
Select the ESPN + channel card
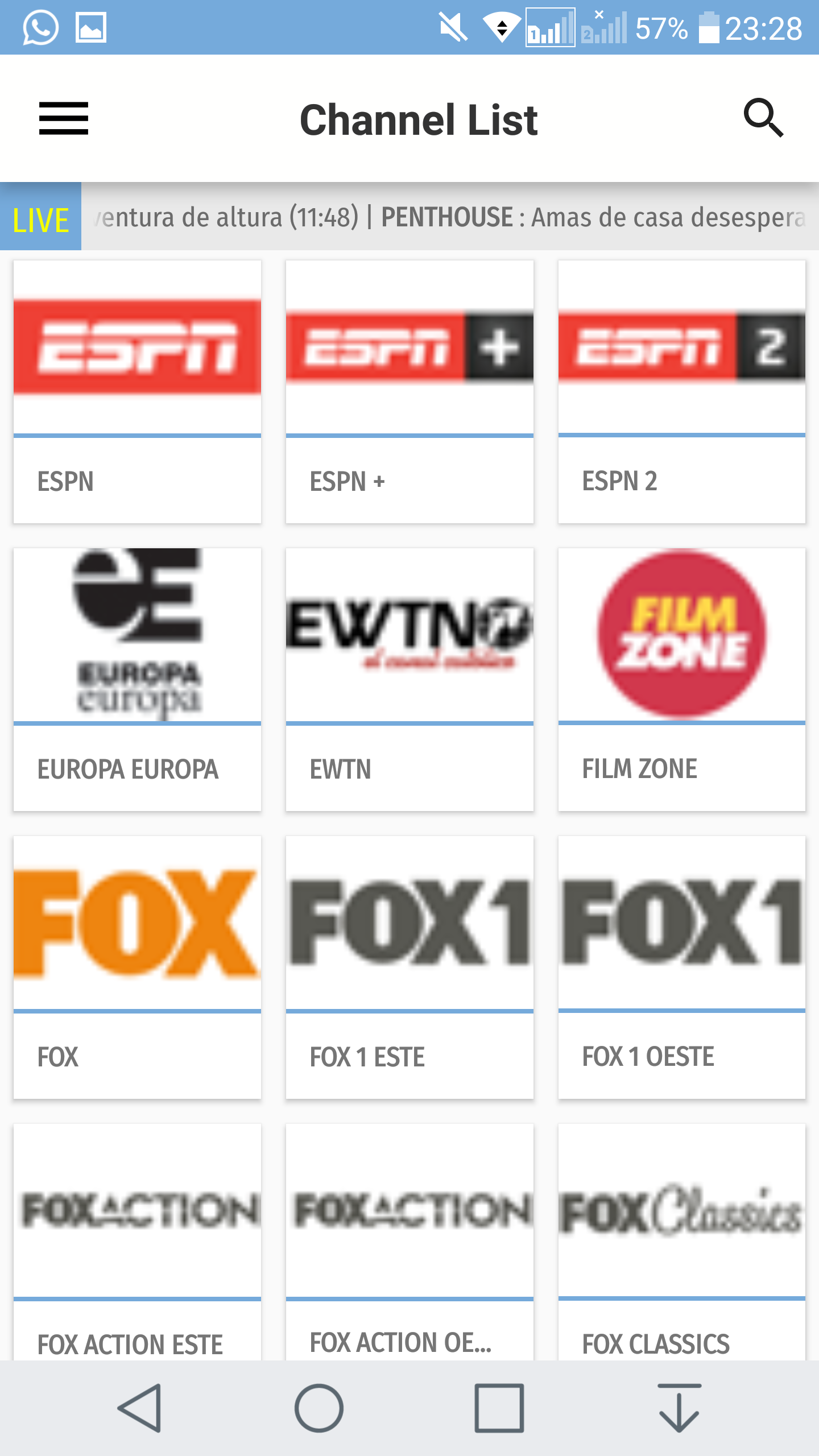409,391
